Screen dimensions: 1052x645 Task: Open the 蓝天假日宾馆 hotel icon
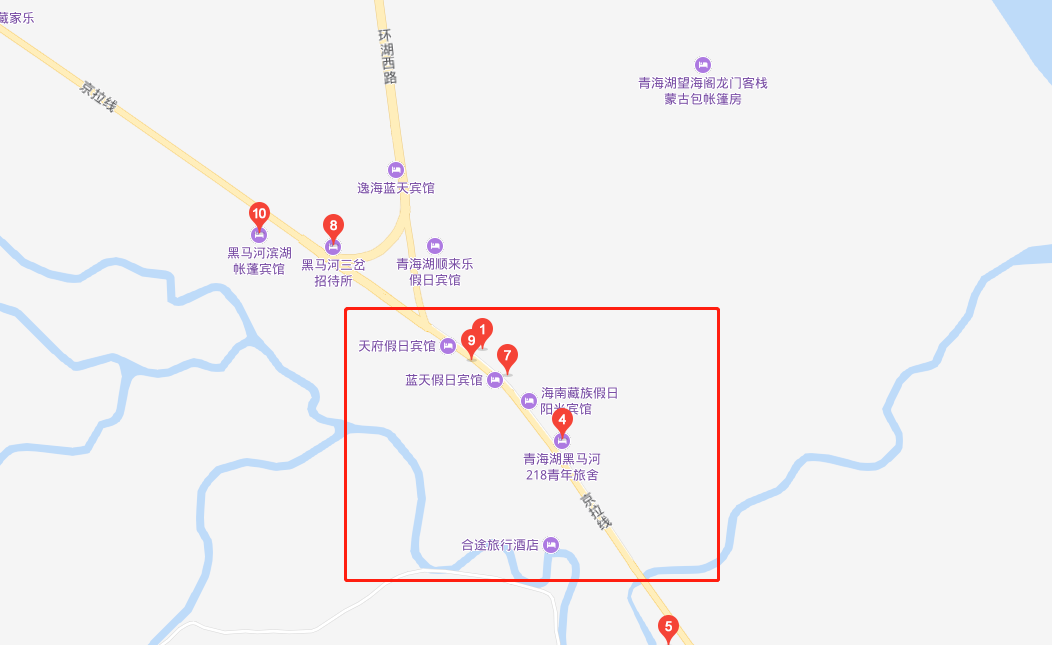(x=494, y=380)
